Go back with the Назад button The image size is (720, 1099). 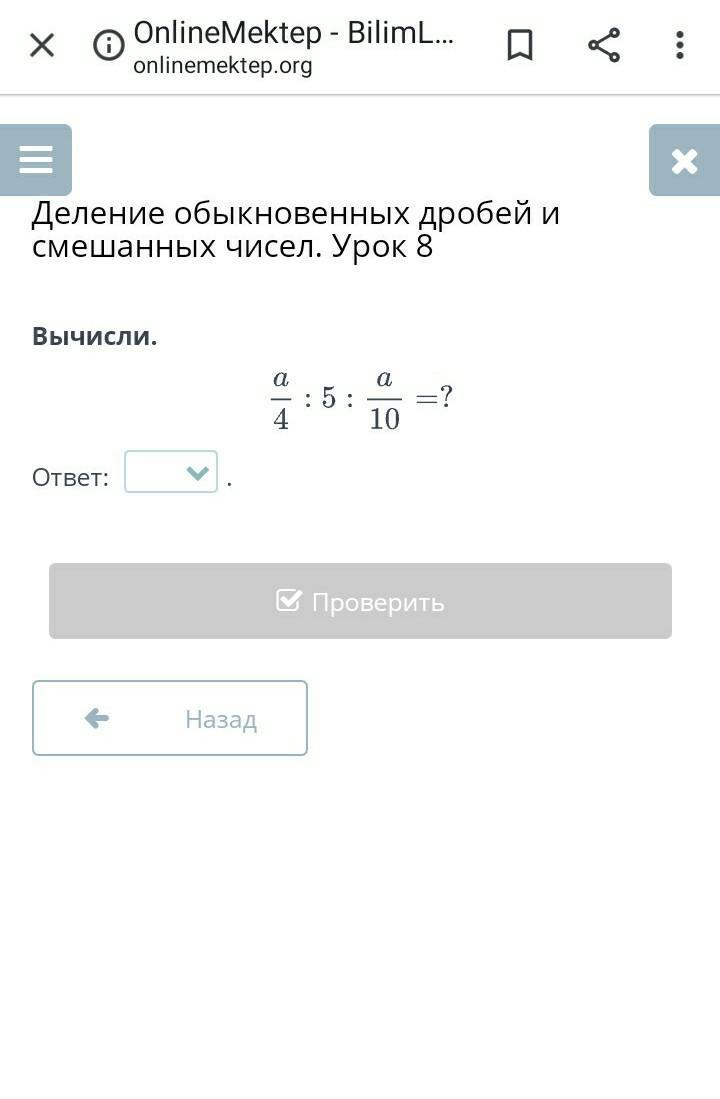click(x=170, y=718)
